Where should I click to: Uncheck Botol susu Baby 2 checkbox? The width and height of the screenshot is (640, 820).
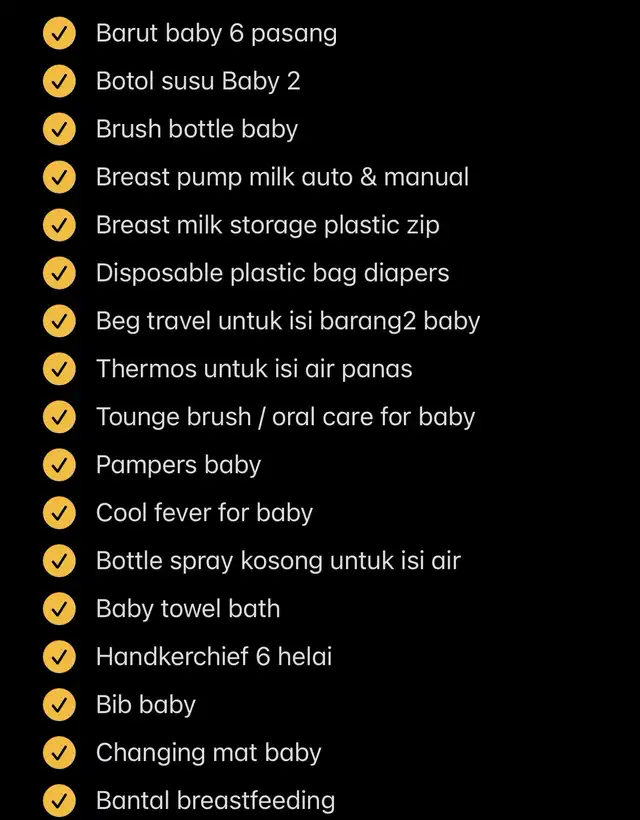[x=60, y=82]
